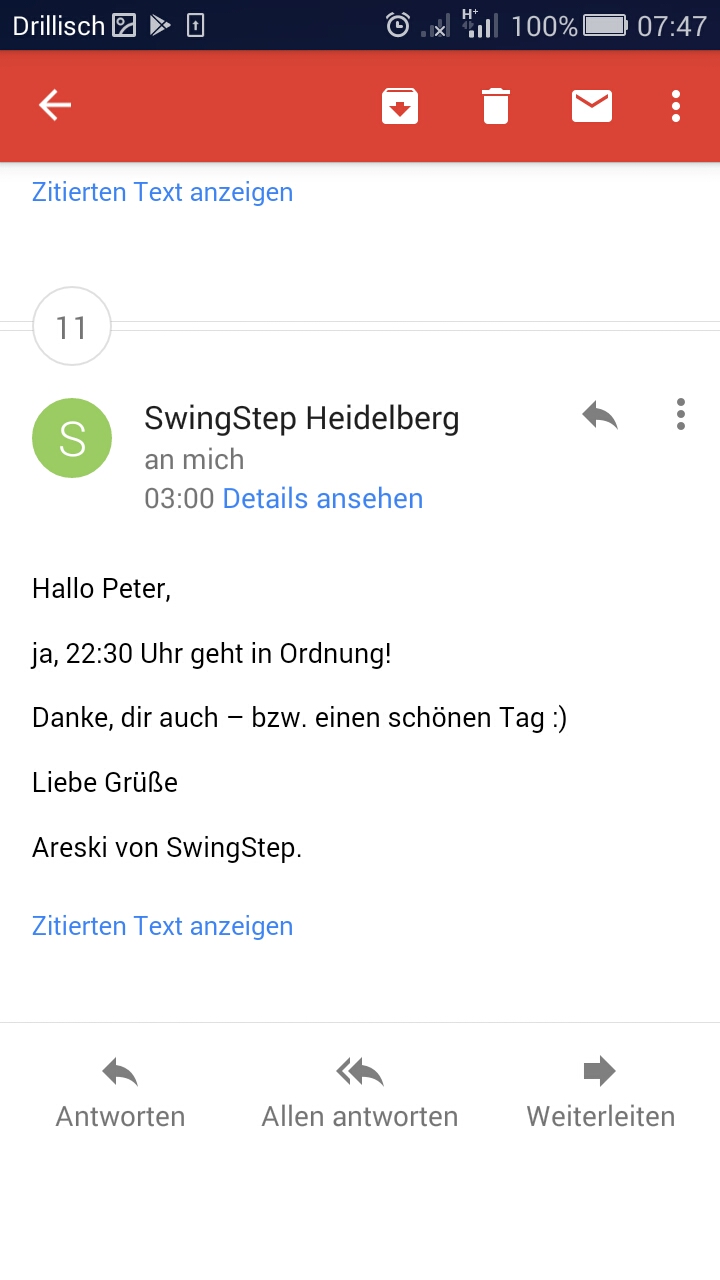
Task: Go back to the inbox
Action: (x=55, y=105)
